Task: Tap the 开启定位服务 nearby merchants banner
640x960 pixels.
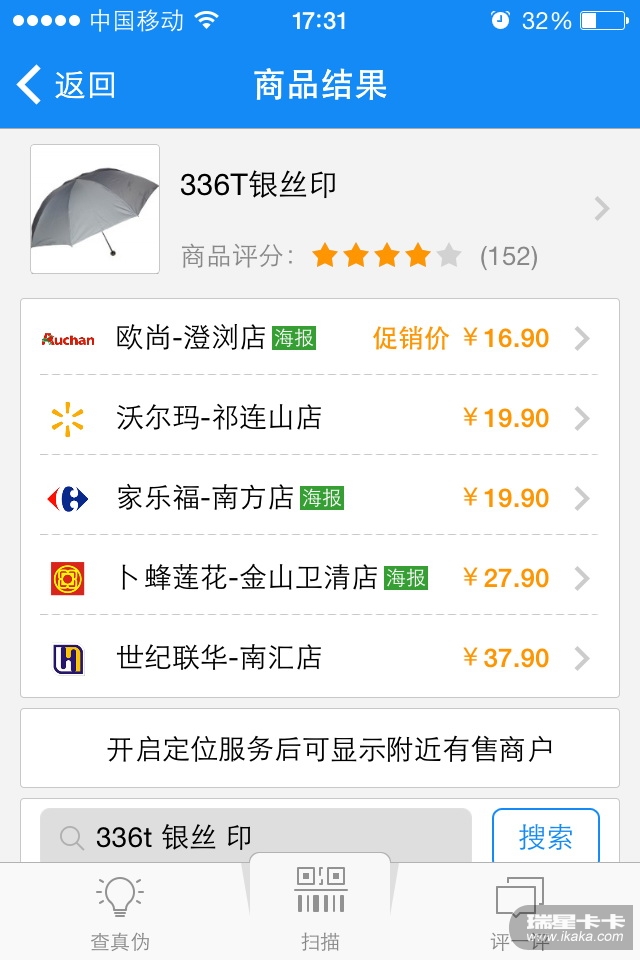Action: click(320, 749)
